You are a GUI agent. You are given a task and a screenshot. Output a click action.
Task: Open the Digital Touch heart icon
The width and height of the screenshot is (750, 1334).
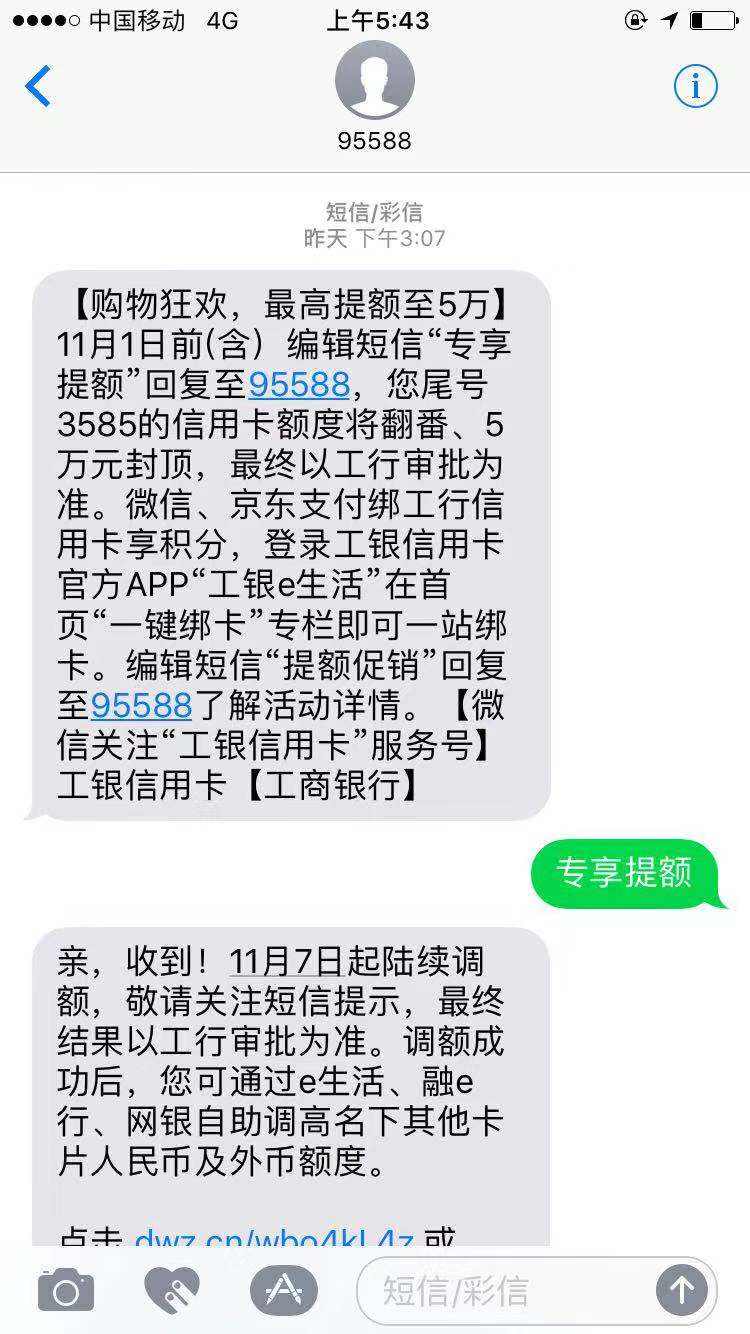(x=172, y=1291)
